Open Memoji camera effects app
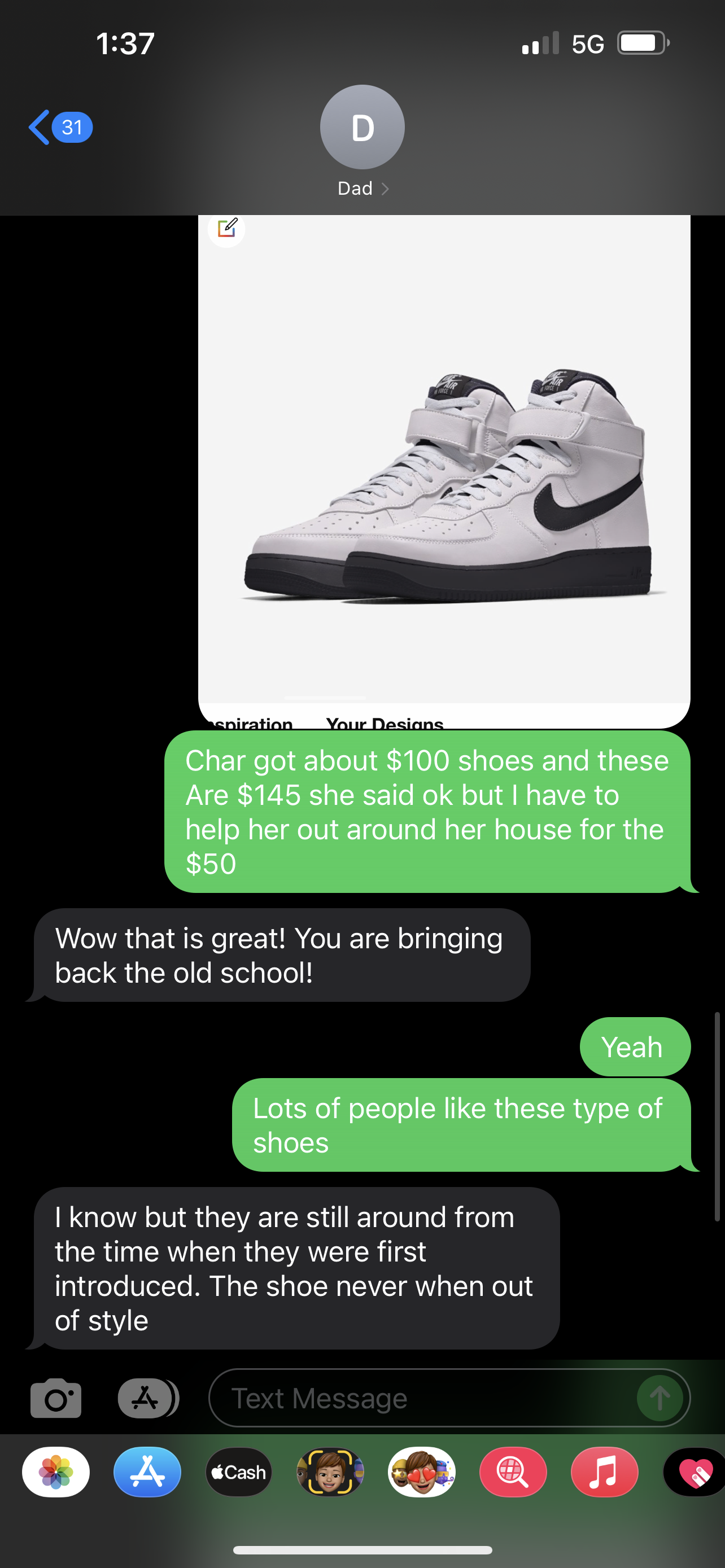This screenshot has width=725, height=1568. click(x=330, y=1472)
